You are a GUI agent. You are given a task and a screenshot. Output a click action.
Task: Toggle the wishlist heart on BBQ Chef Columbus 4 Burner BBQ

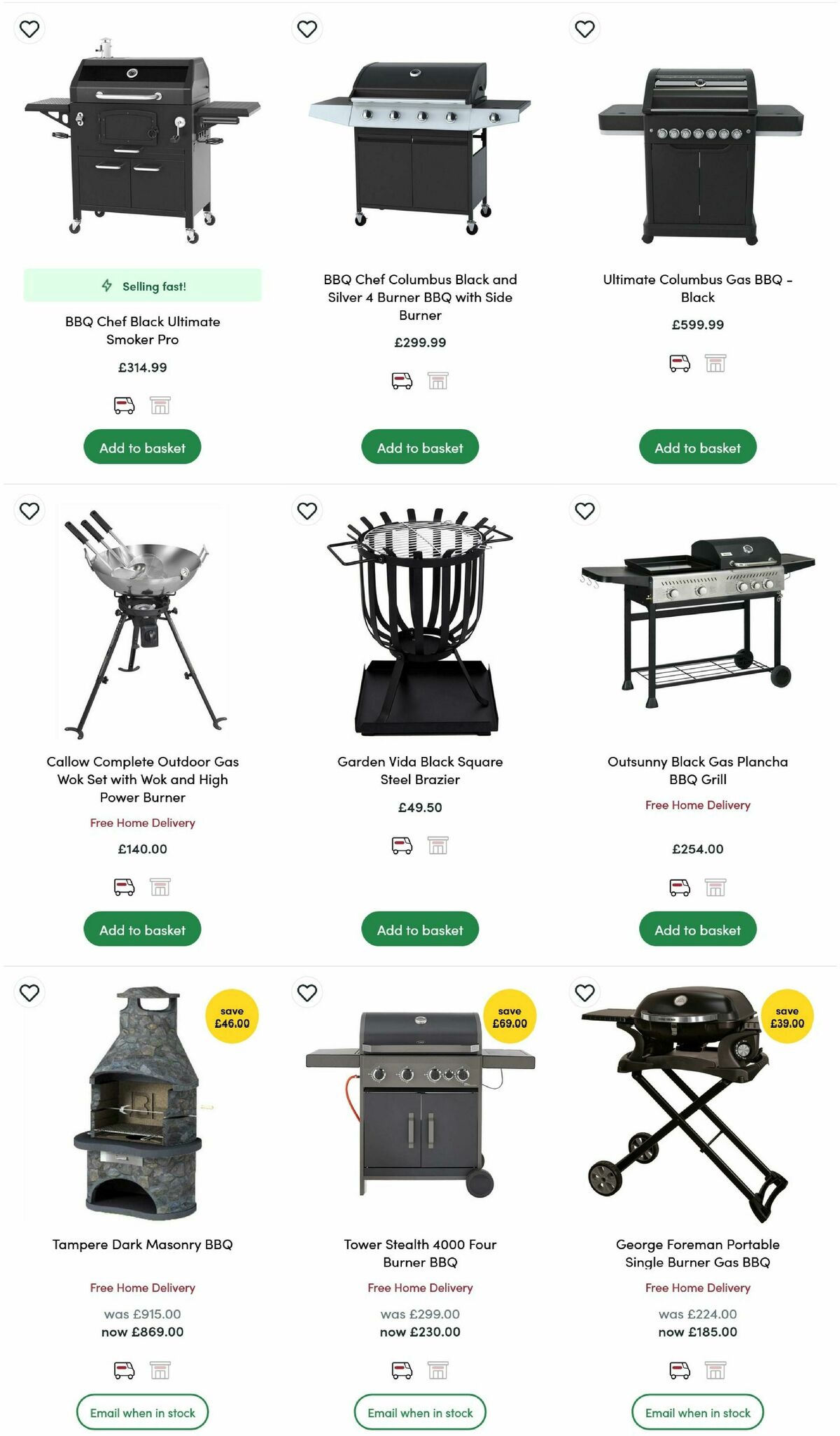coord(306,29)
